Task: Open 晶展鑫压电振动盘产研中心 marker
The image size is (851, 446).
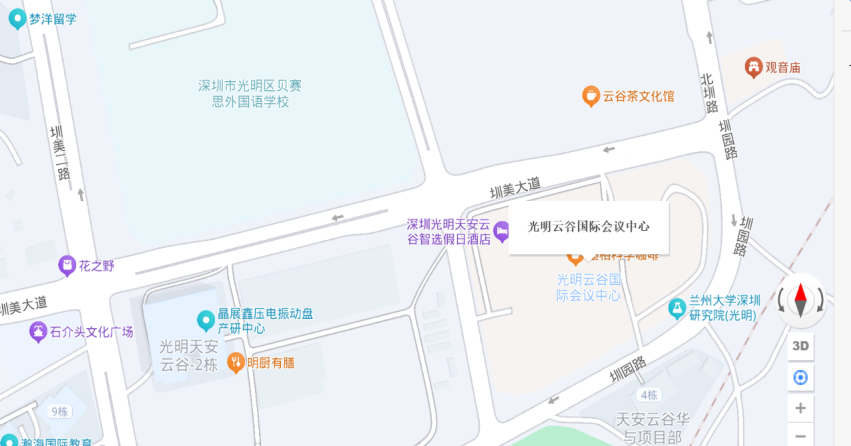Action: (x=205, y=320)
